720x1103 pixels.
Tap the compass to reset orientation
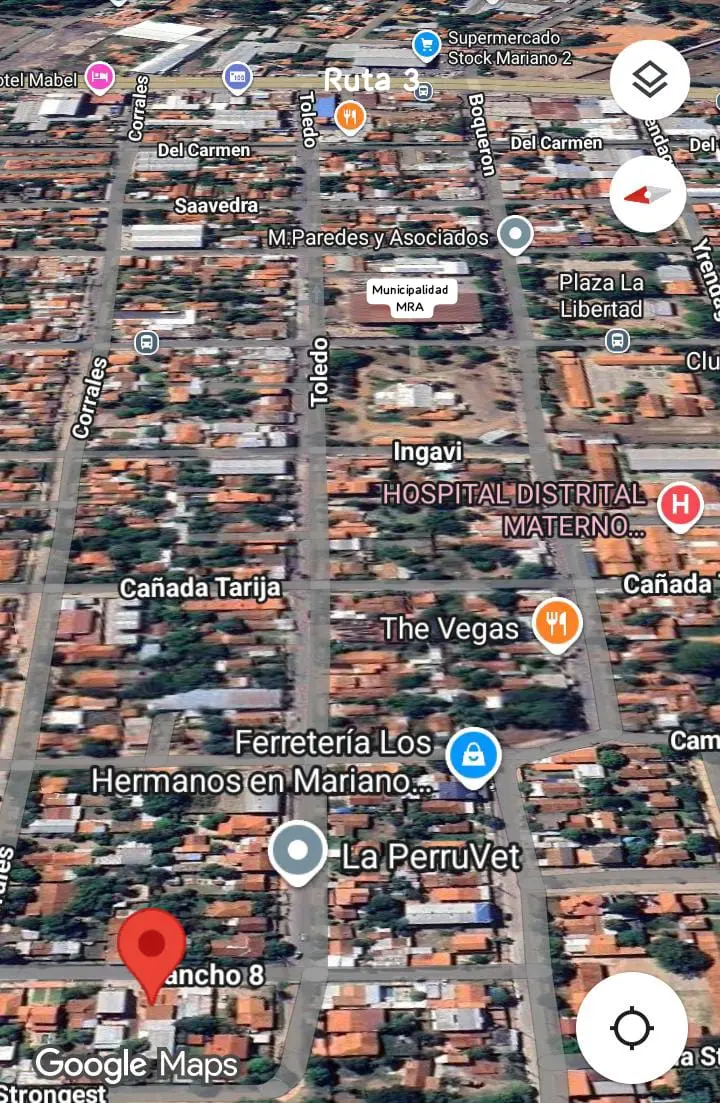point(648,194)
